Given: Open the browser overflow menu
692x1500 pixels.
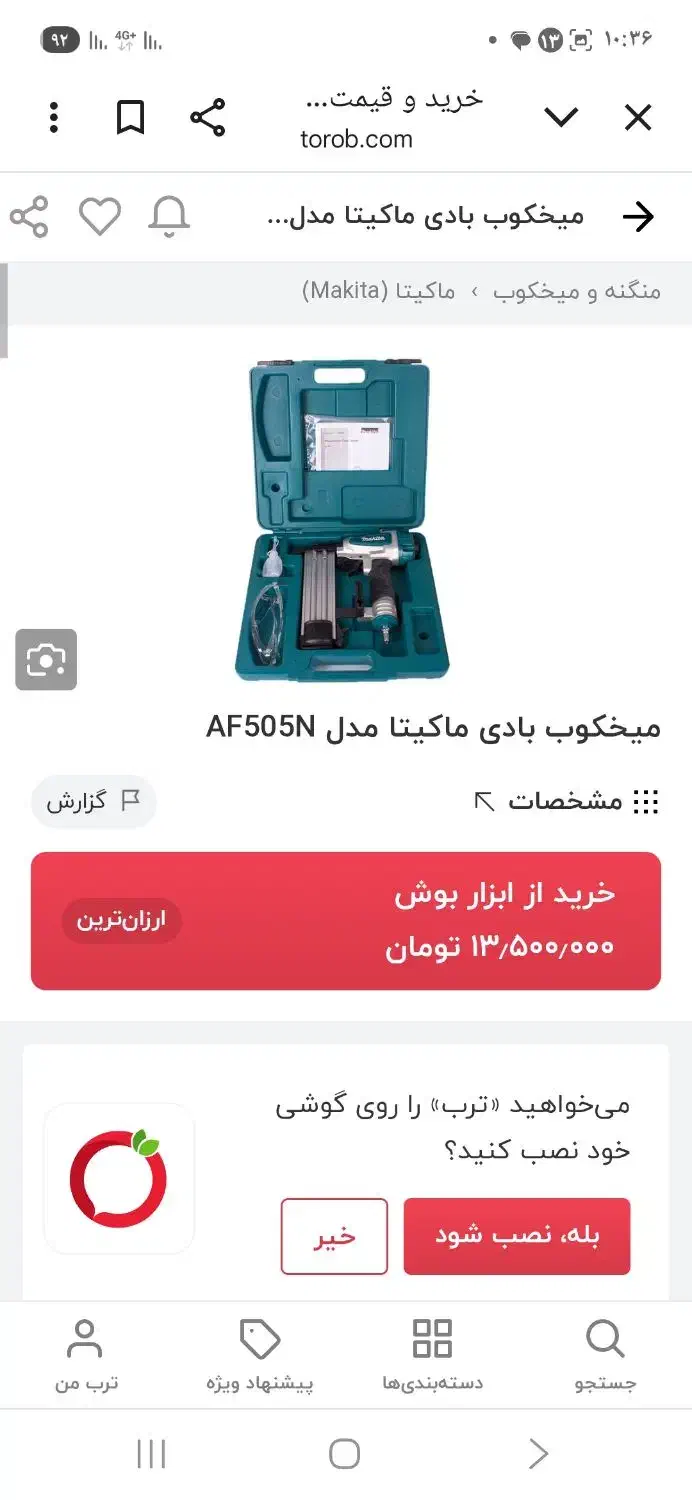Looking at the screenshot, I should pyautogui.click(x=54, y=118).
